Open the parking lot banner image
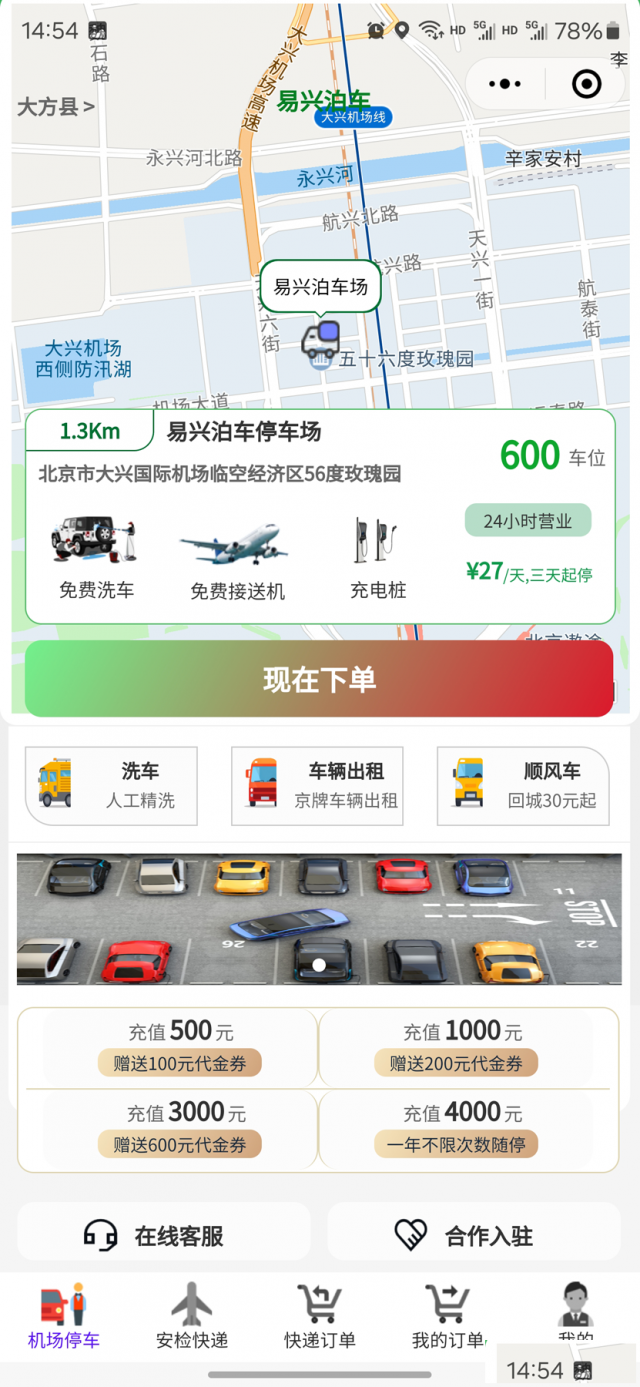 coord(319,918)
